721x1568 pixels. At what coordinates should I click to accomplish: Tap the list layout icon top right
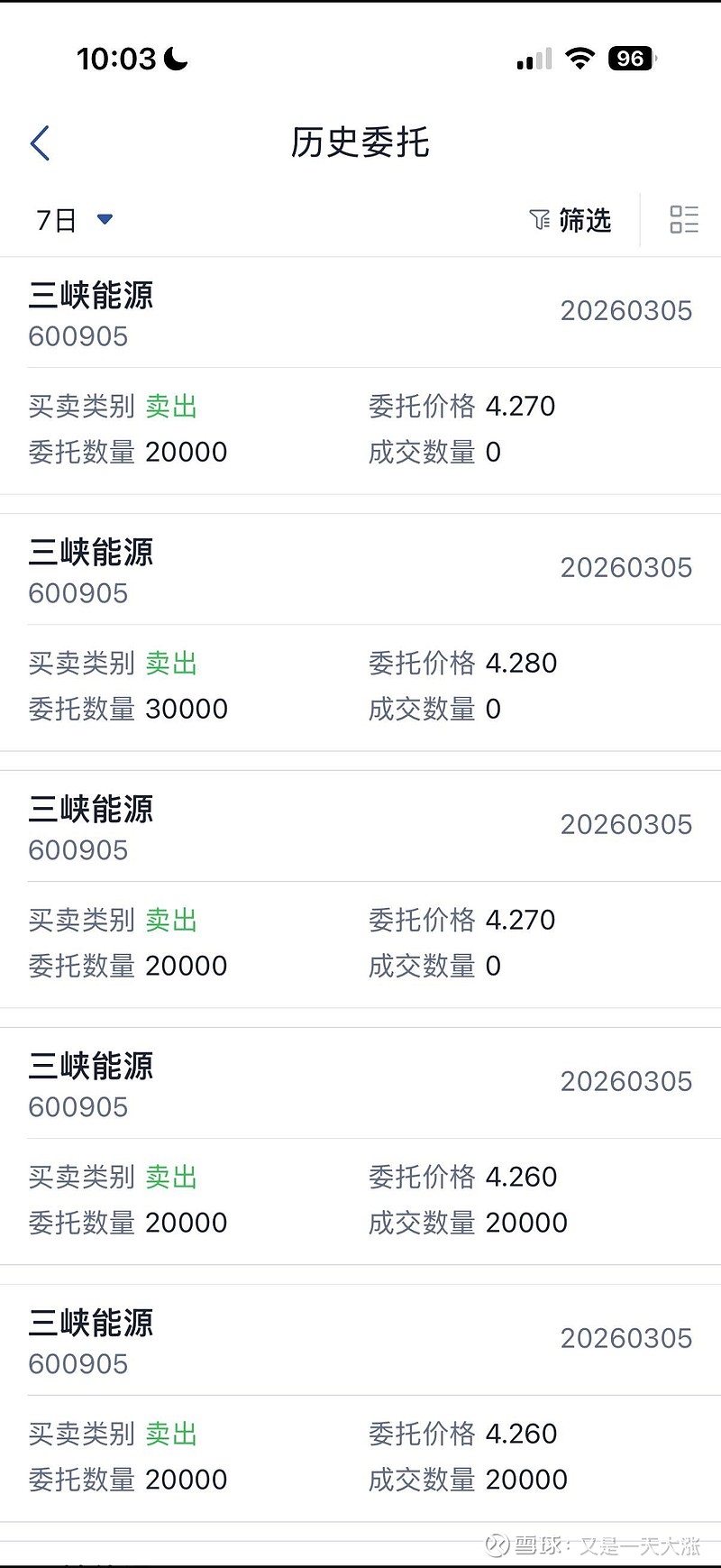coord(684,219)
